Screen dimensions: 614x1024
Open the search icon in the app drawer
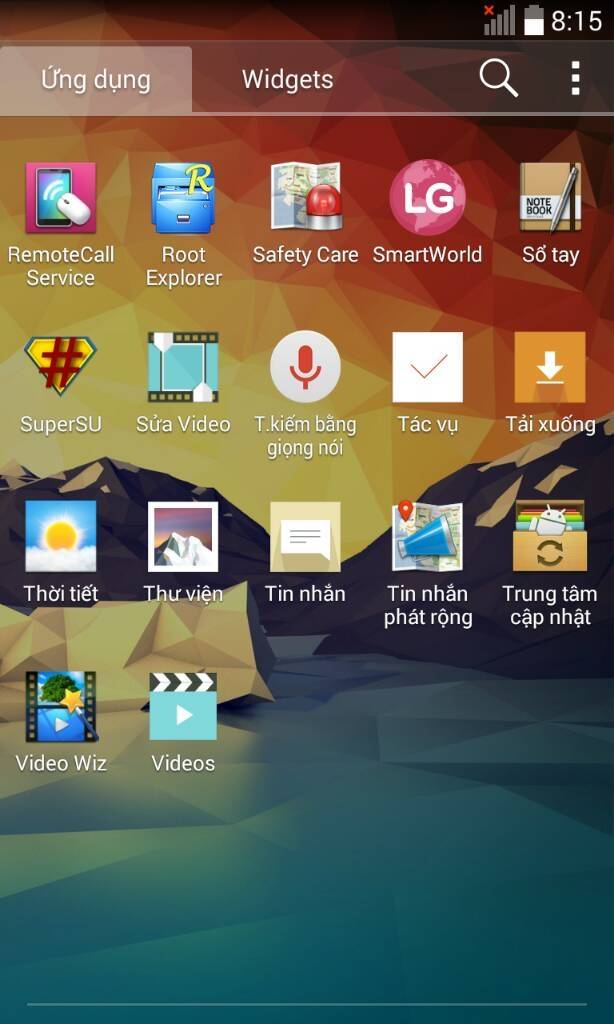point(498,78)
